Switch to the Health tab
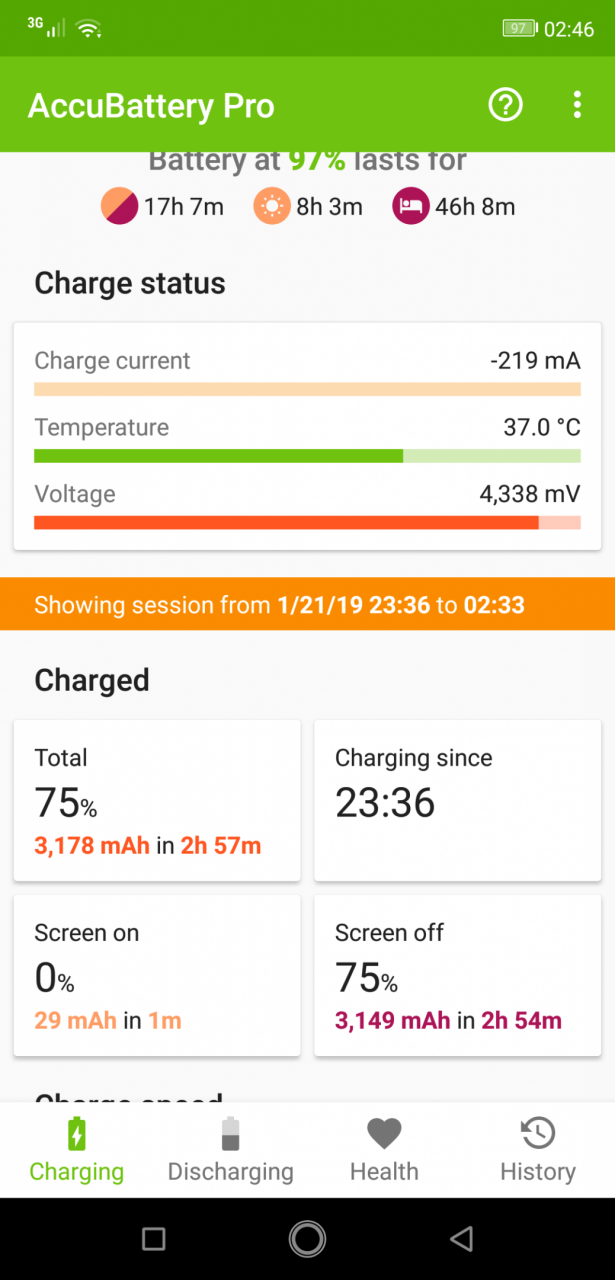Image resolution: width=615 pixels, height=1280 pixels. pos(384,1151)
